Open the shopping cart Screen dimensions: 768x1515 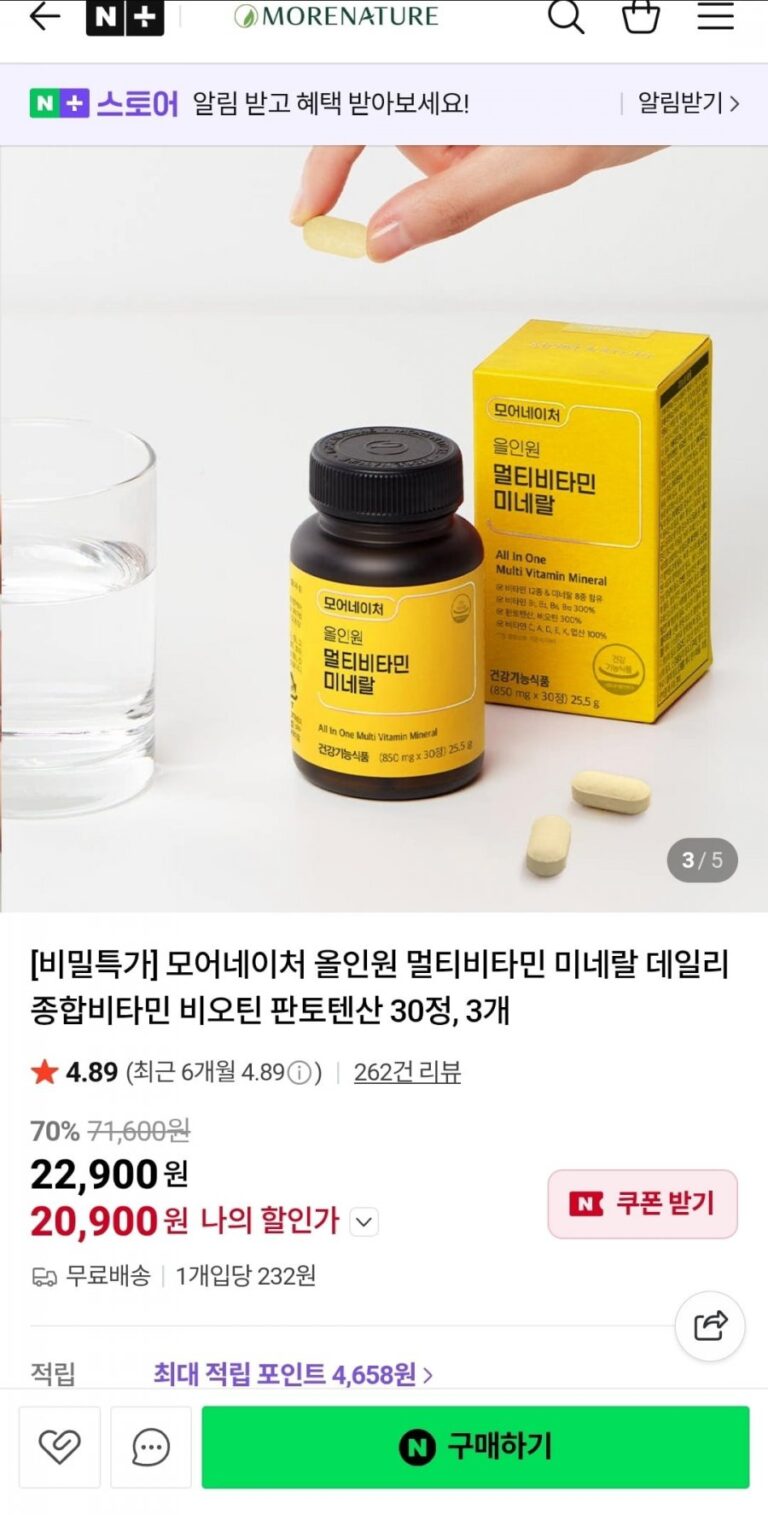click(641, 16)
